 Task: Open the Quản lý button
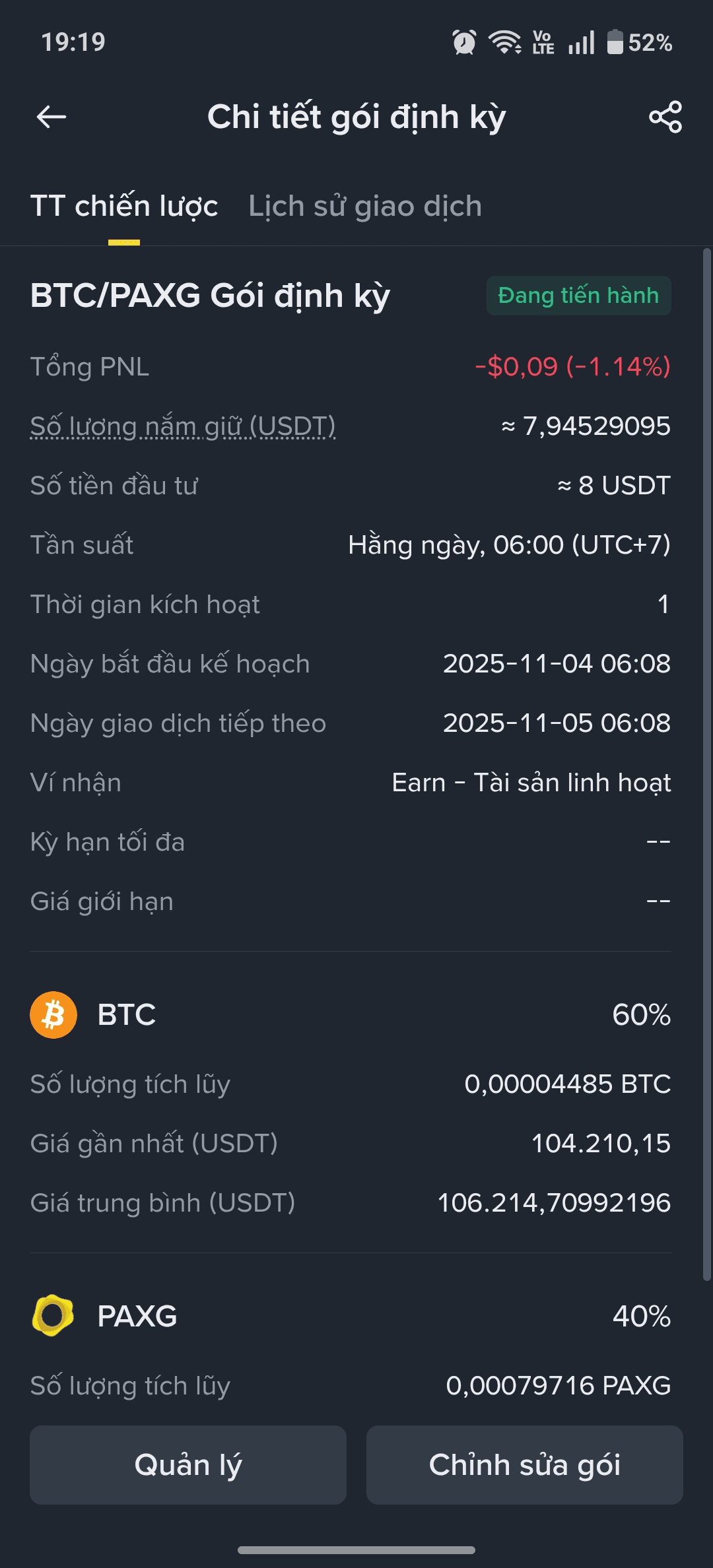[188, 1465]
